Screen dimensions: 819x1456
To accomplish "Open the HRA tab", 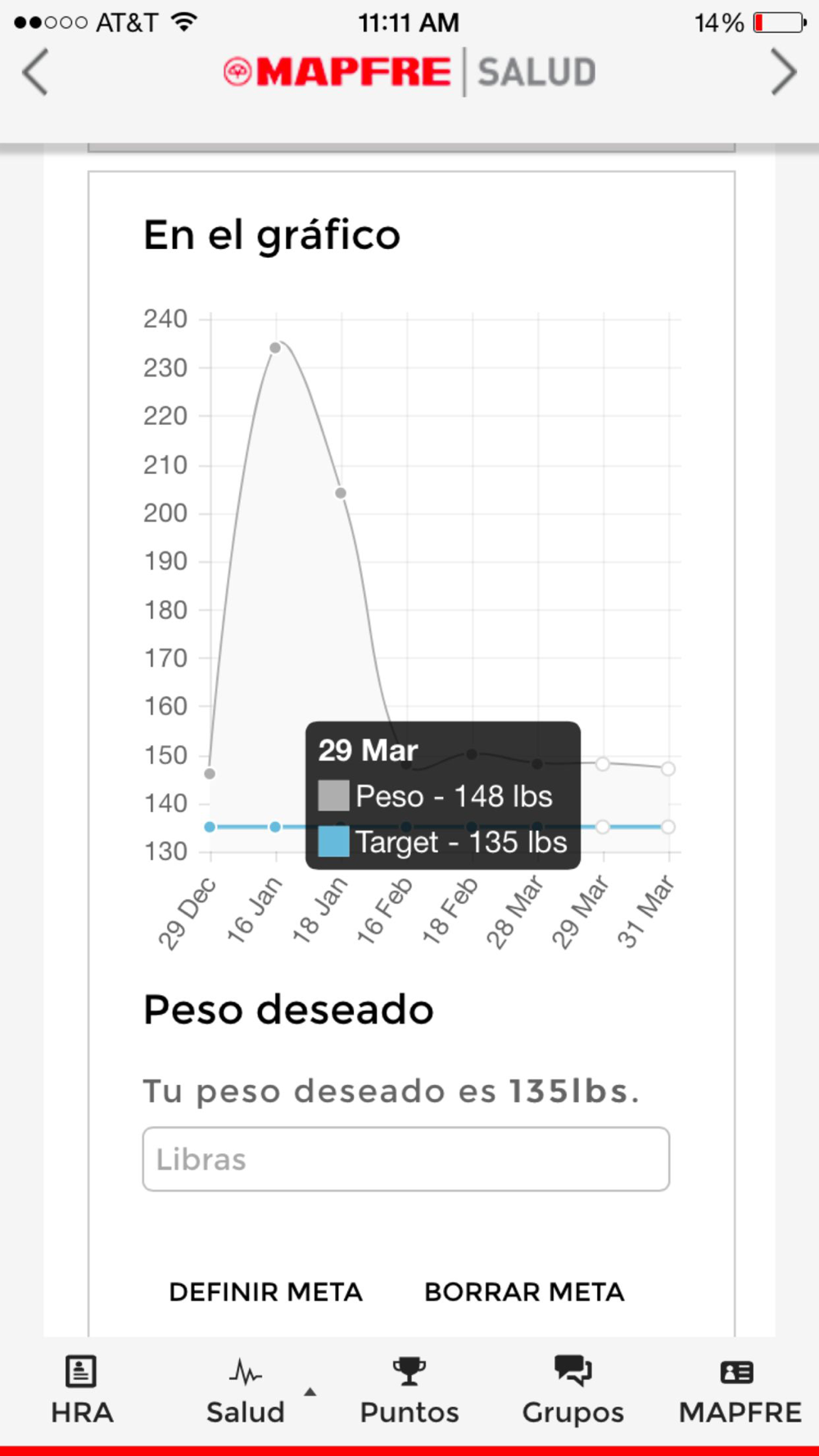I will 82,1390.
